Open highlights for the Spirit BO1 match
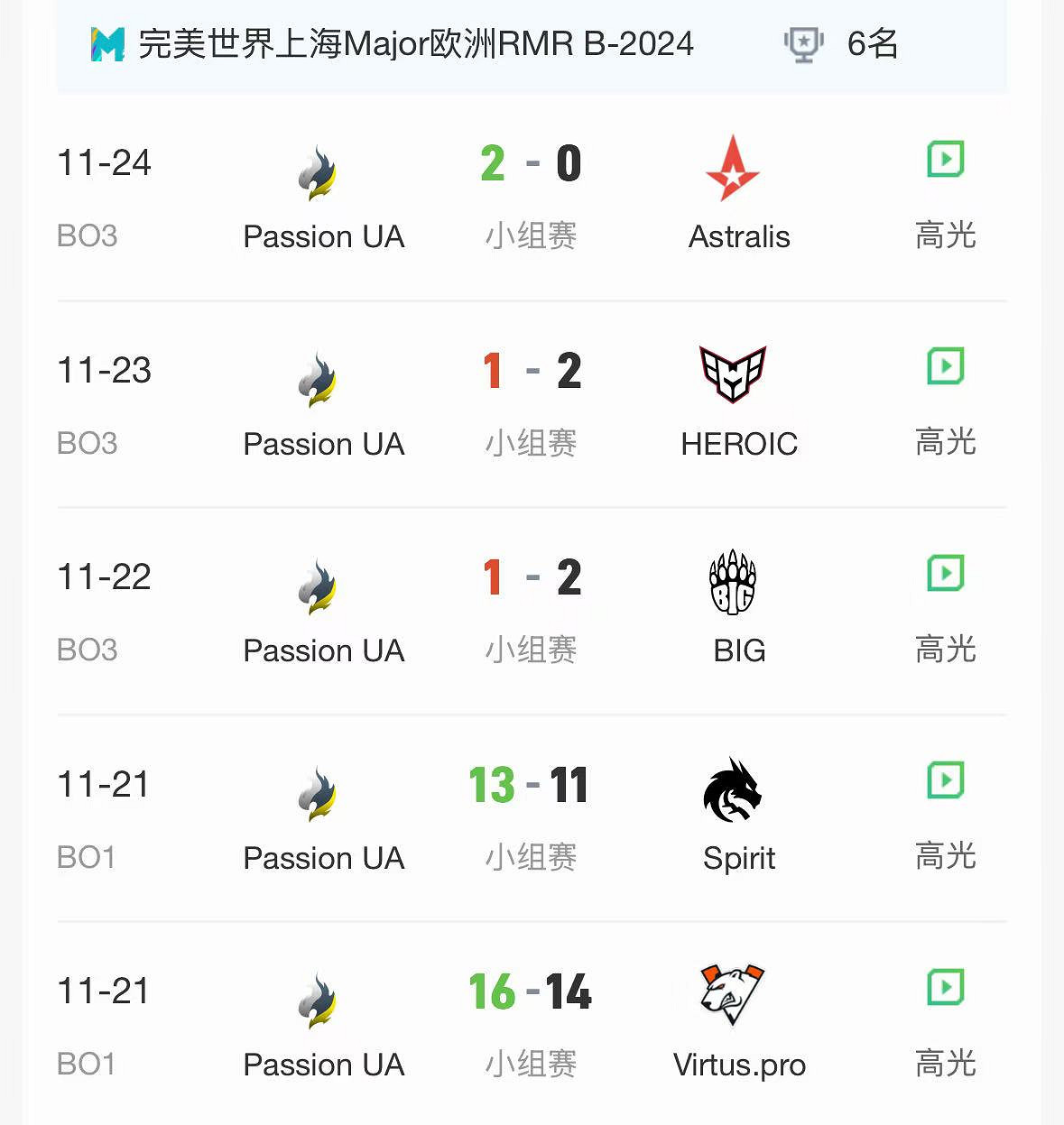The image size is (1064, 1125). pos(944,781)
